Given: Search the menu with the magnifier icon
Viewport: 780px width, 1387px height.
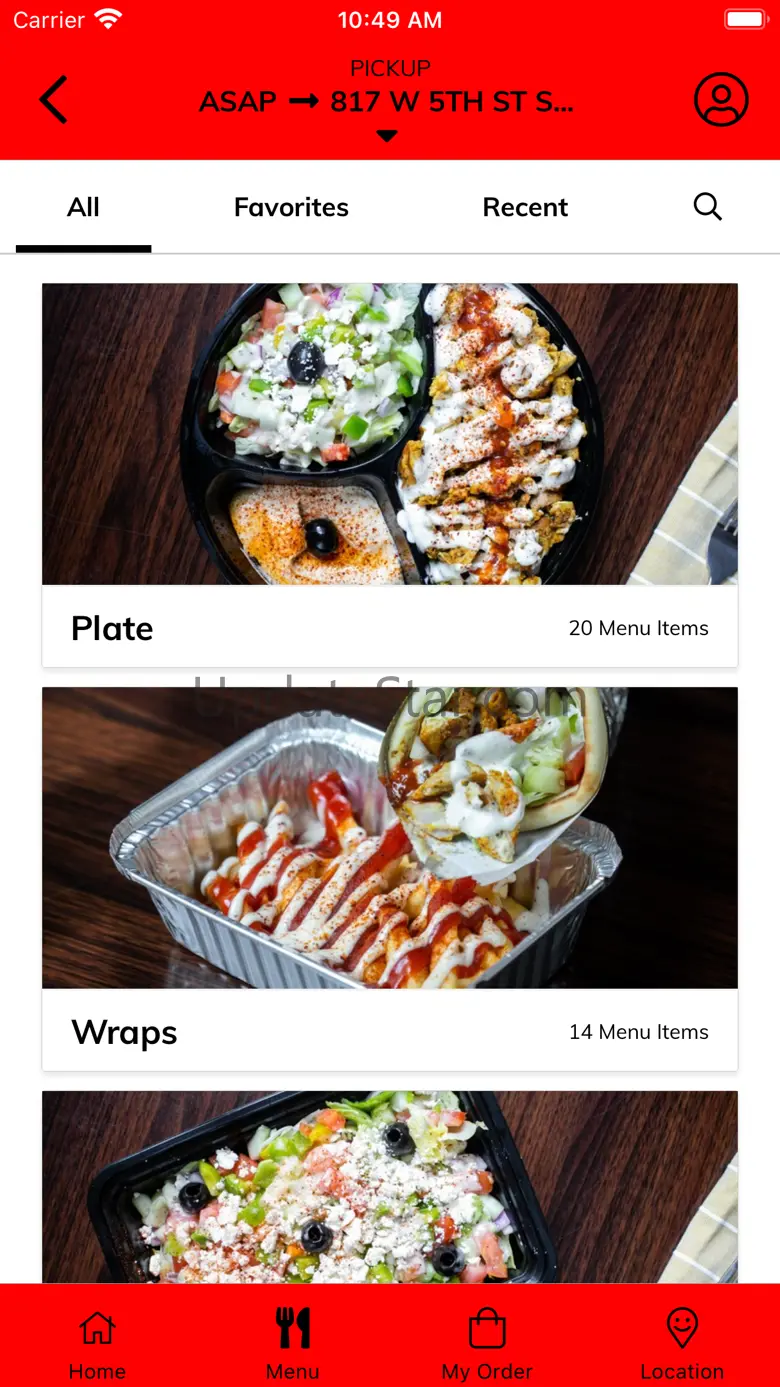Looking at the screenshot, I should point(707,207).
